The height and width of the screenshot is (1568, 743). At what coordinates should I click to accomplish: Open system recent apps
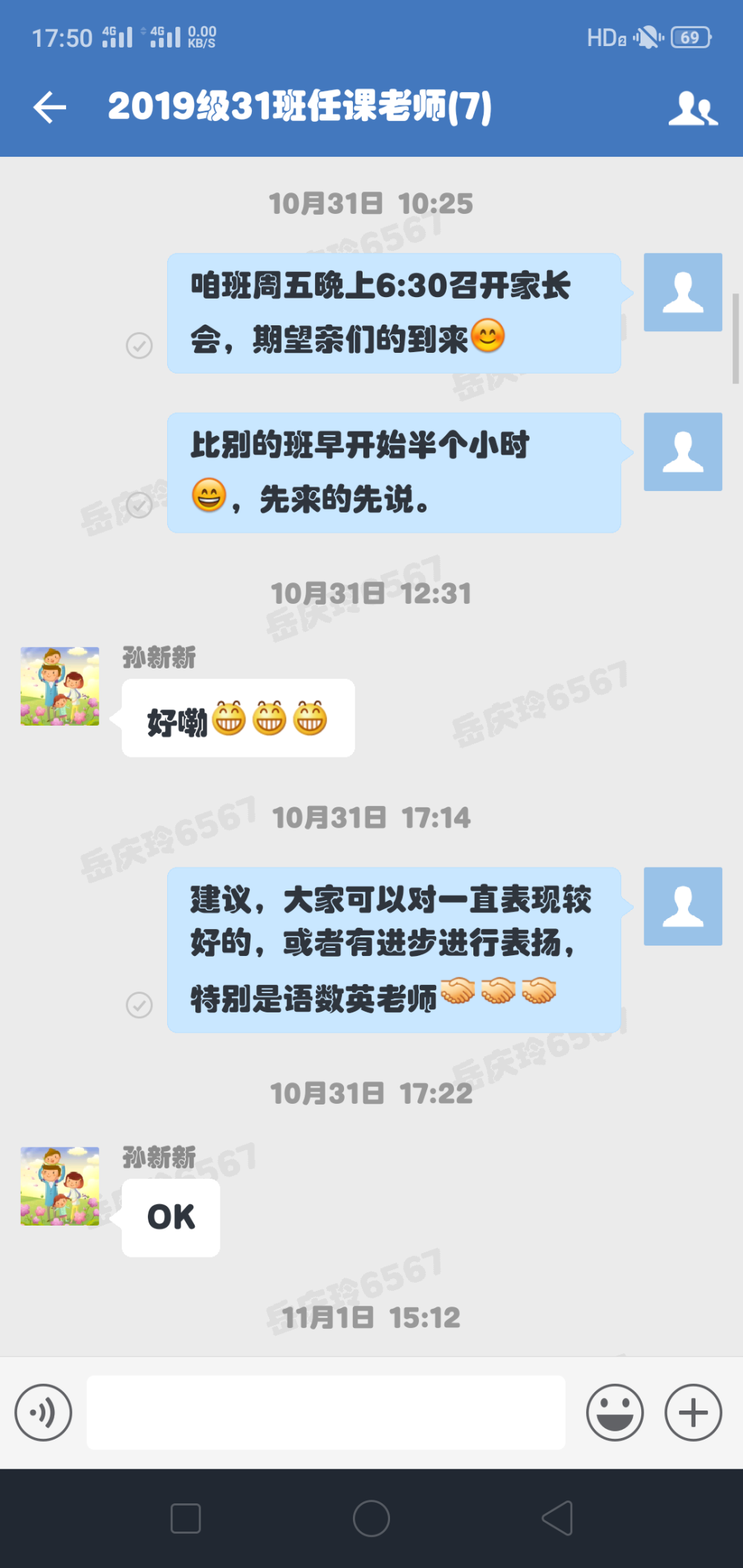coord(186,1518)
